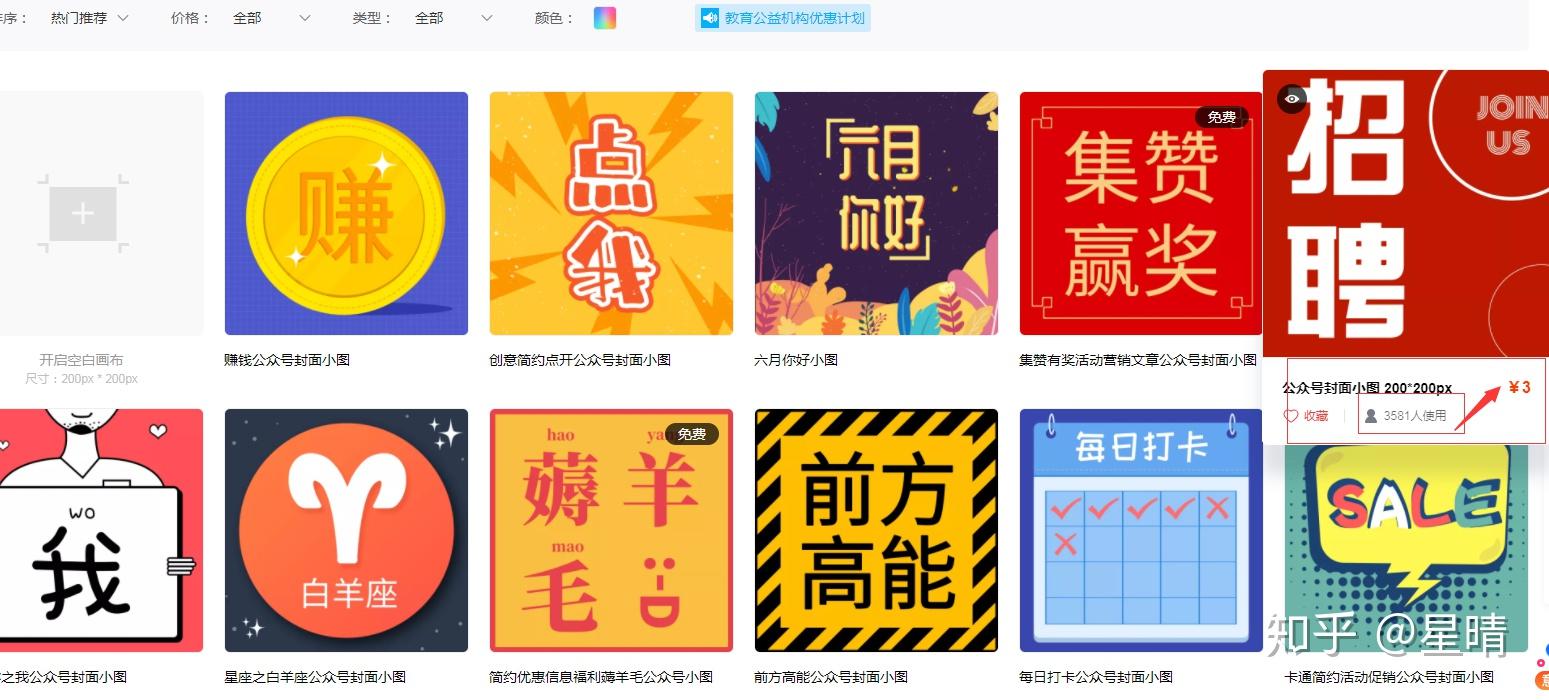Expand the 类型 filter dropdown
Image resolution: width=1549 pixels, height=700 pixels.
pos(452,18)
